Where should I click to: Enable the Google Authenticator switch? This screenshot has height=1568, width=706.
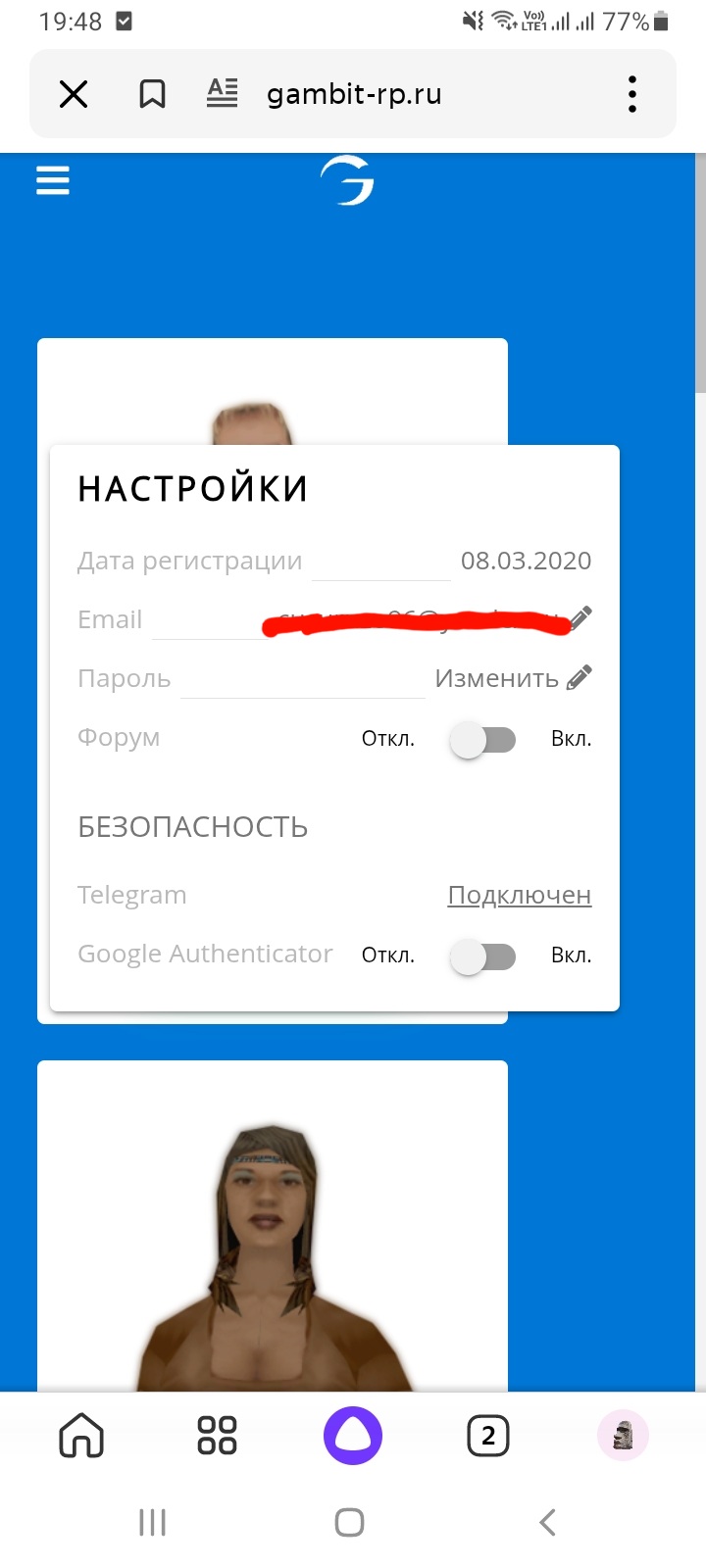click(482, 955)
